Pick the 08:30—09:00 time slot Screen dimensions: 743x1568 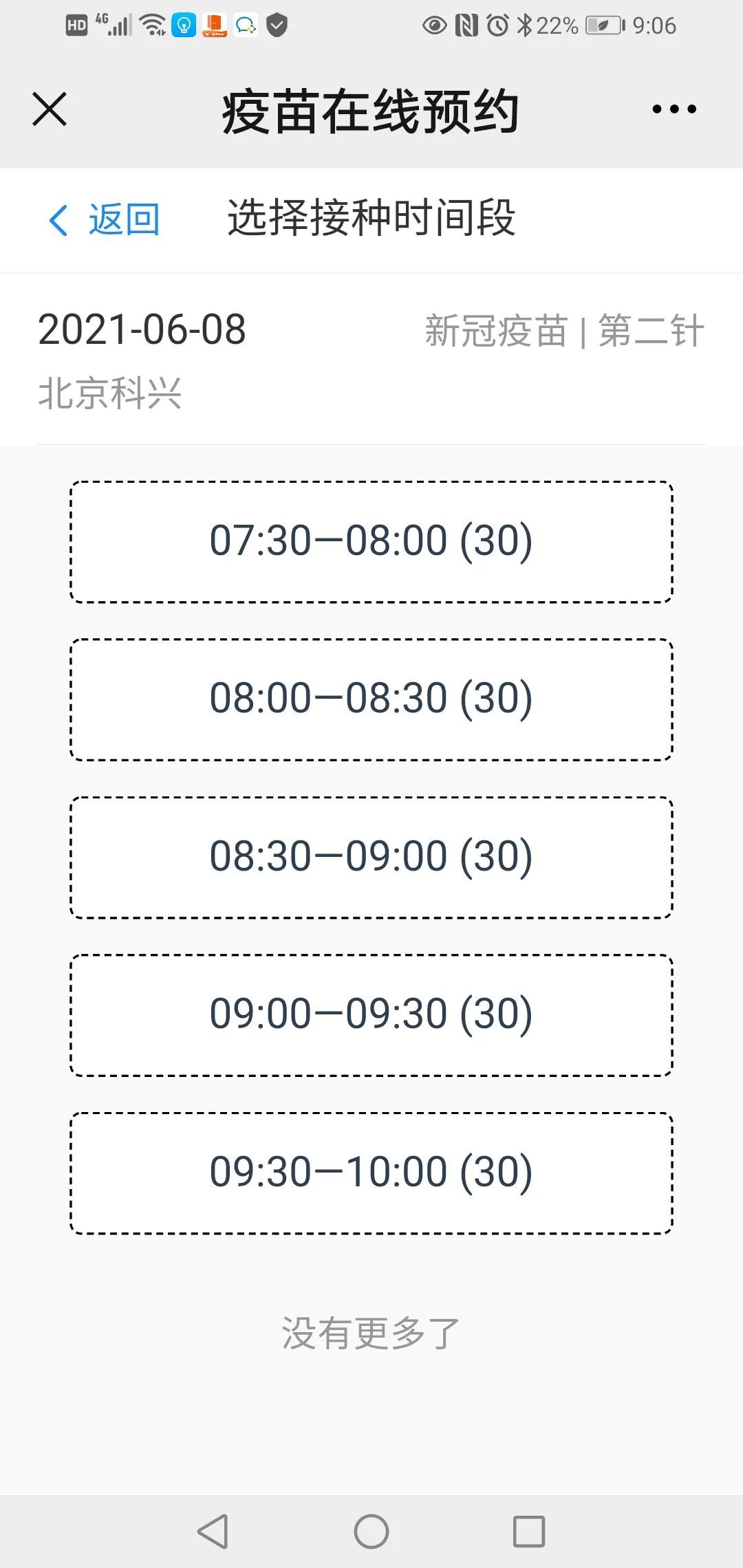(371, 857)
